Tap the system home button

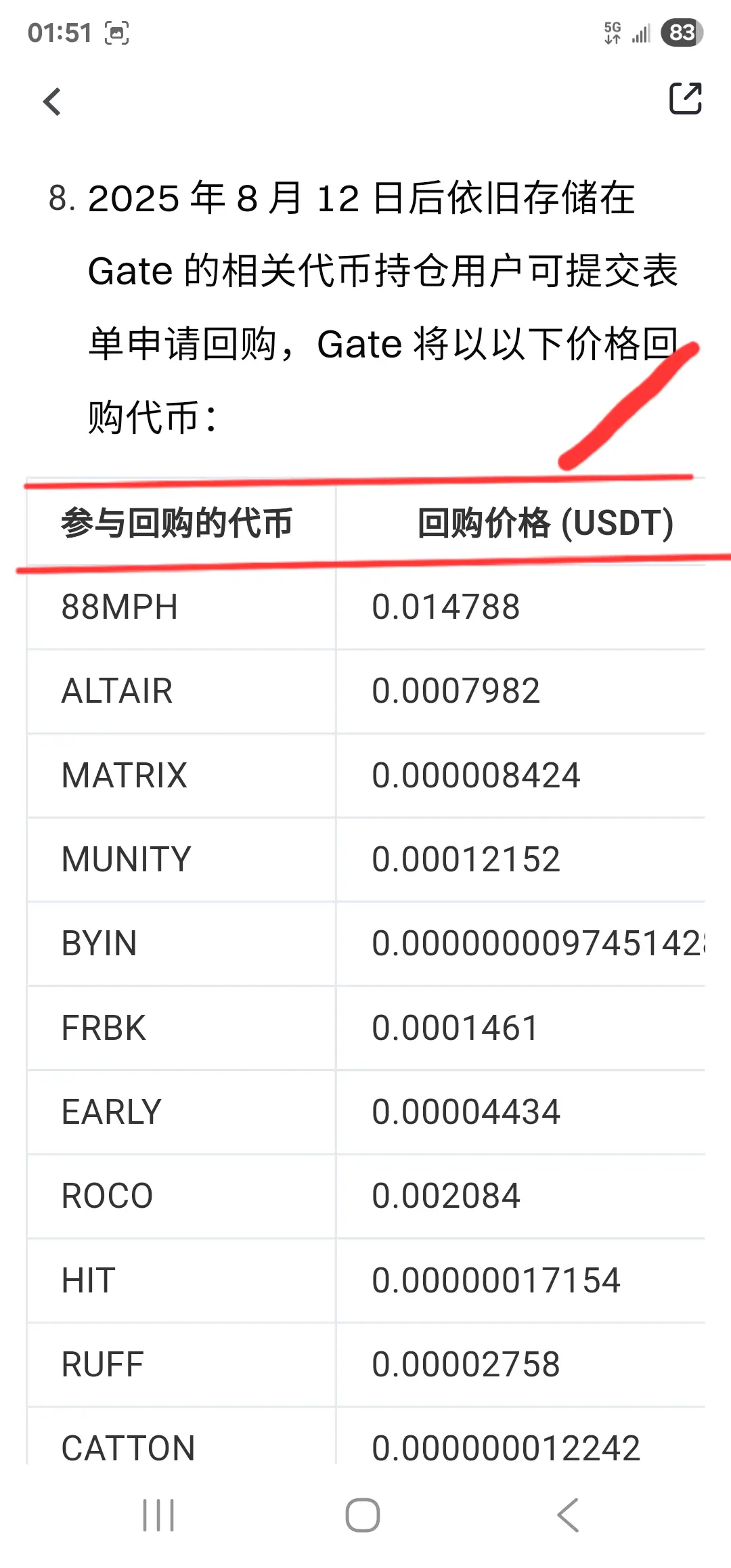coord(363,1515)
